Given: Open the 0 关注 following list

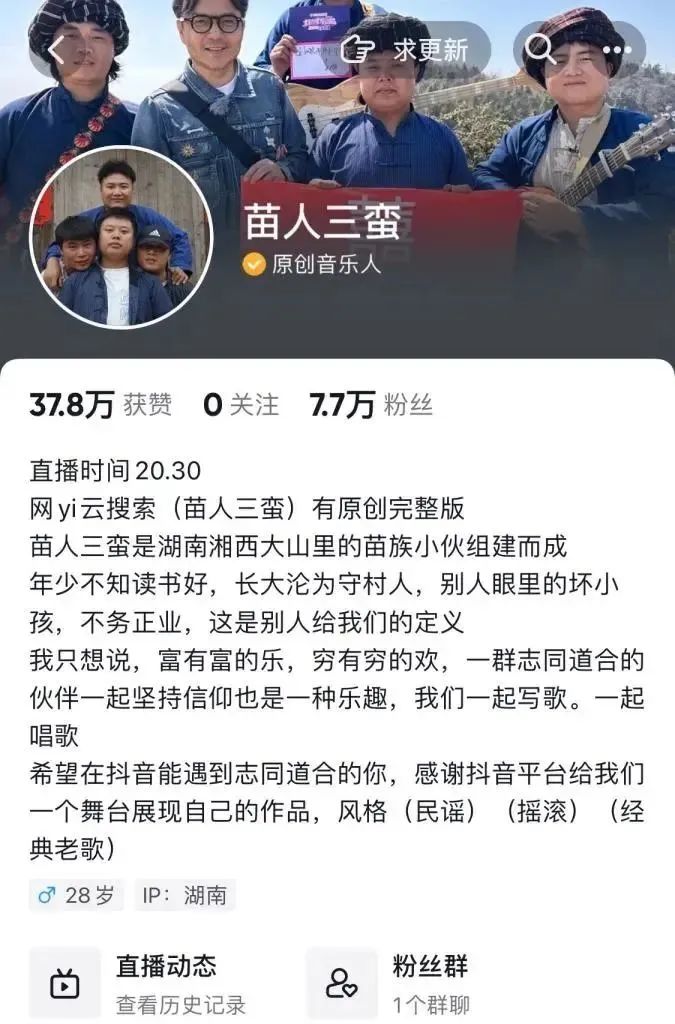Looking at the screenshot, I should (240, 405).
